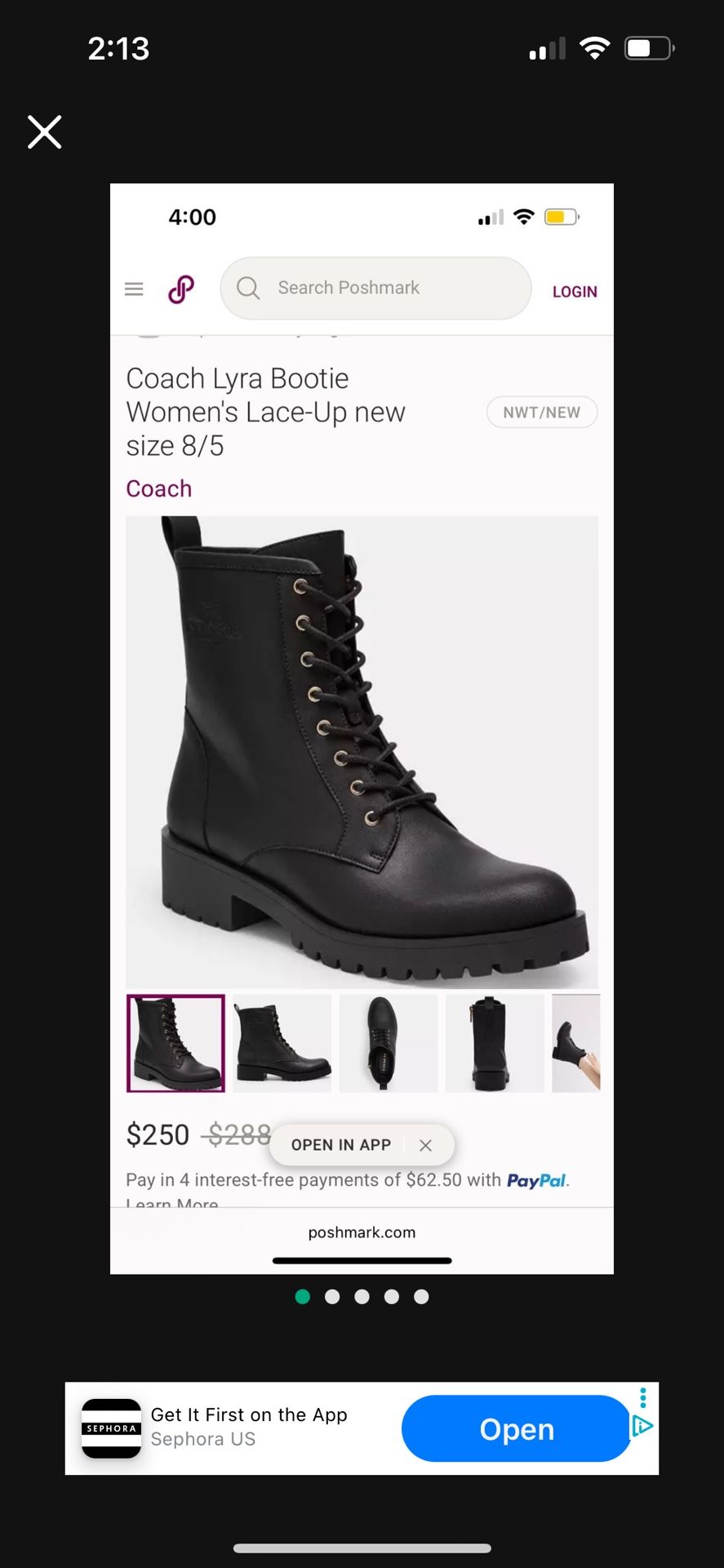The width and height of the screenshot is (724, 1568).
Task: Select the second boot thumbnail
Action: point(280,1043)
